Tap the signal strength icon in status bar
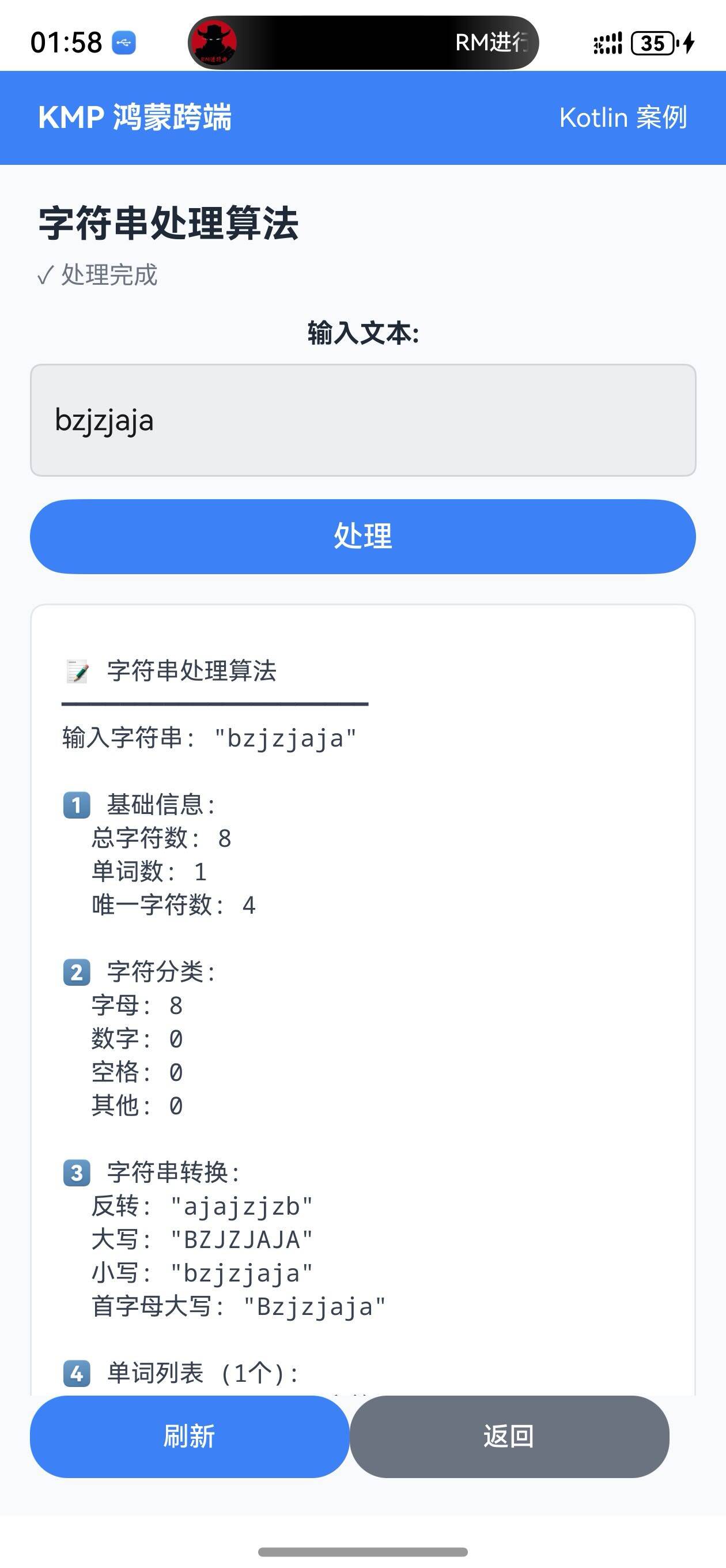Screen dimensions: 726x1568 point(608,42)
